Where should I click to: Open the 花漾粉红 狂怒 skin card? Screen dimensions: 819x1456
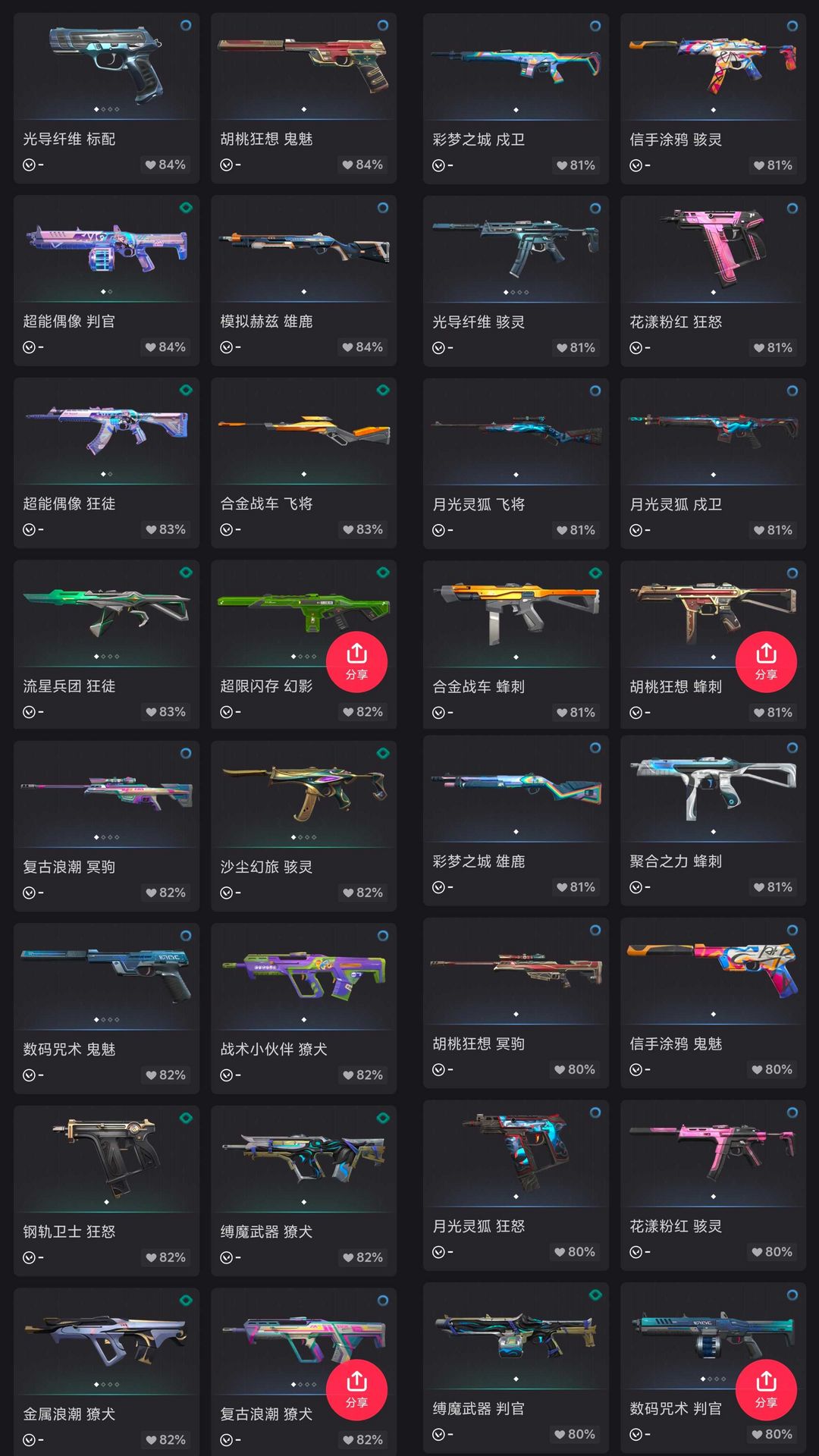pyautogui.click(x=713, y=281)
